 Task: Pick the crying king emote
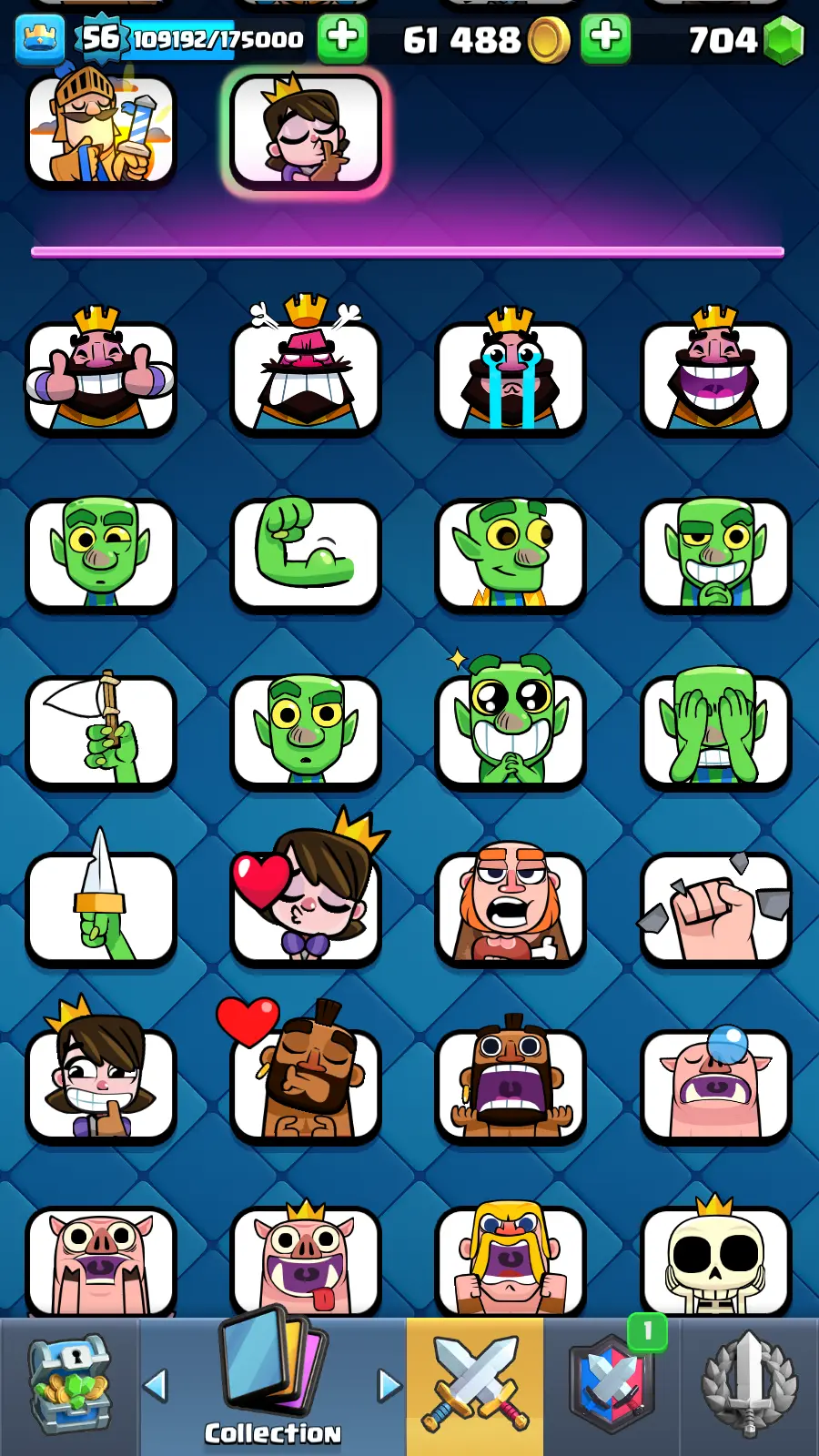click(510, 375)
